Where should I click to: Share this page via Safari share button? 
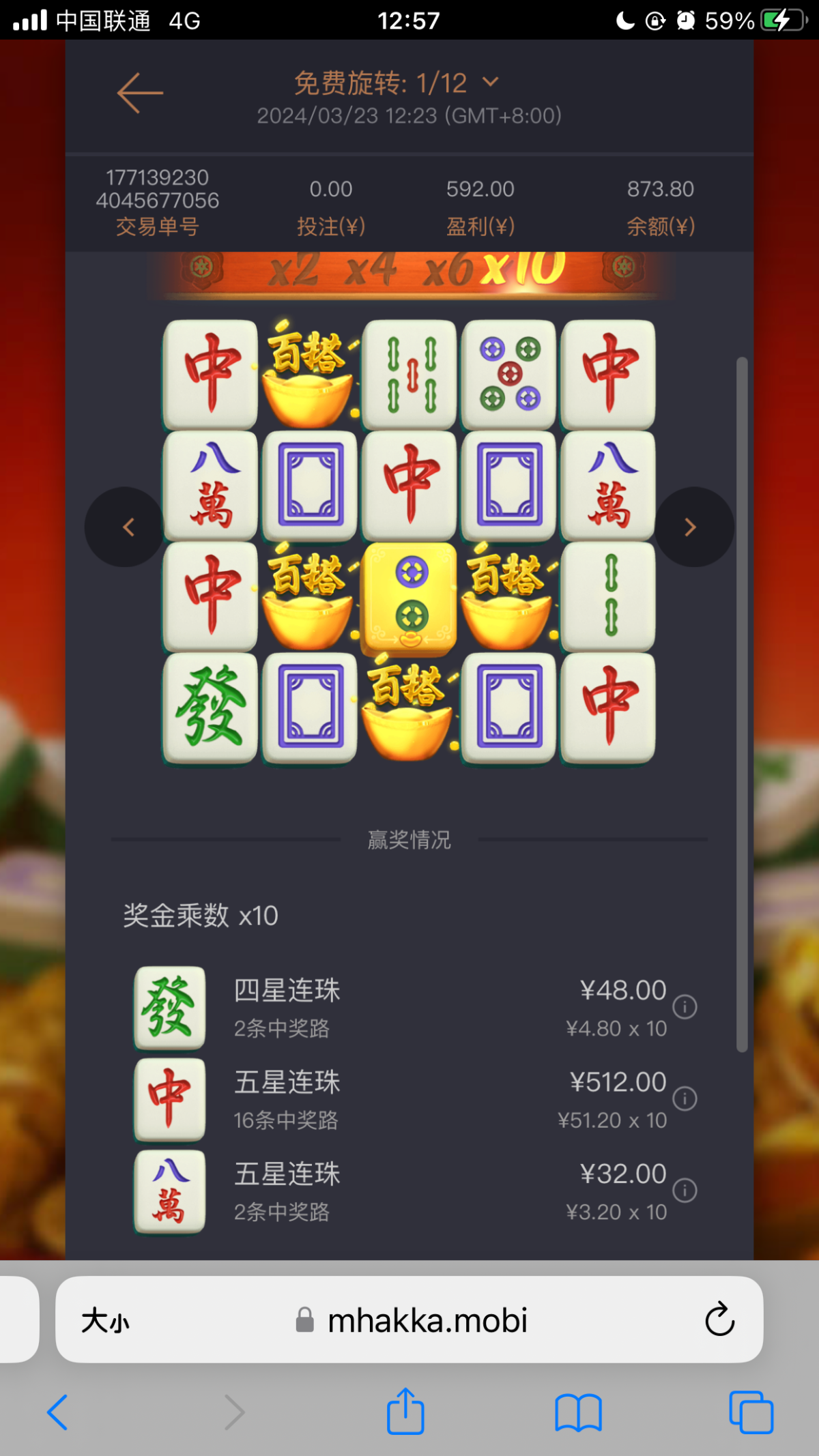point(405,1412)
